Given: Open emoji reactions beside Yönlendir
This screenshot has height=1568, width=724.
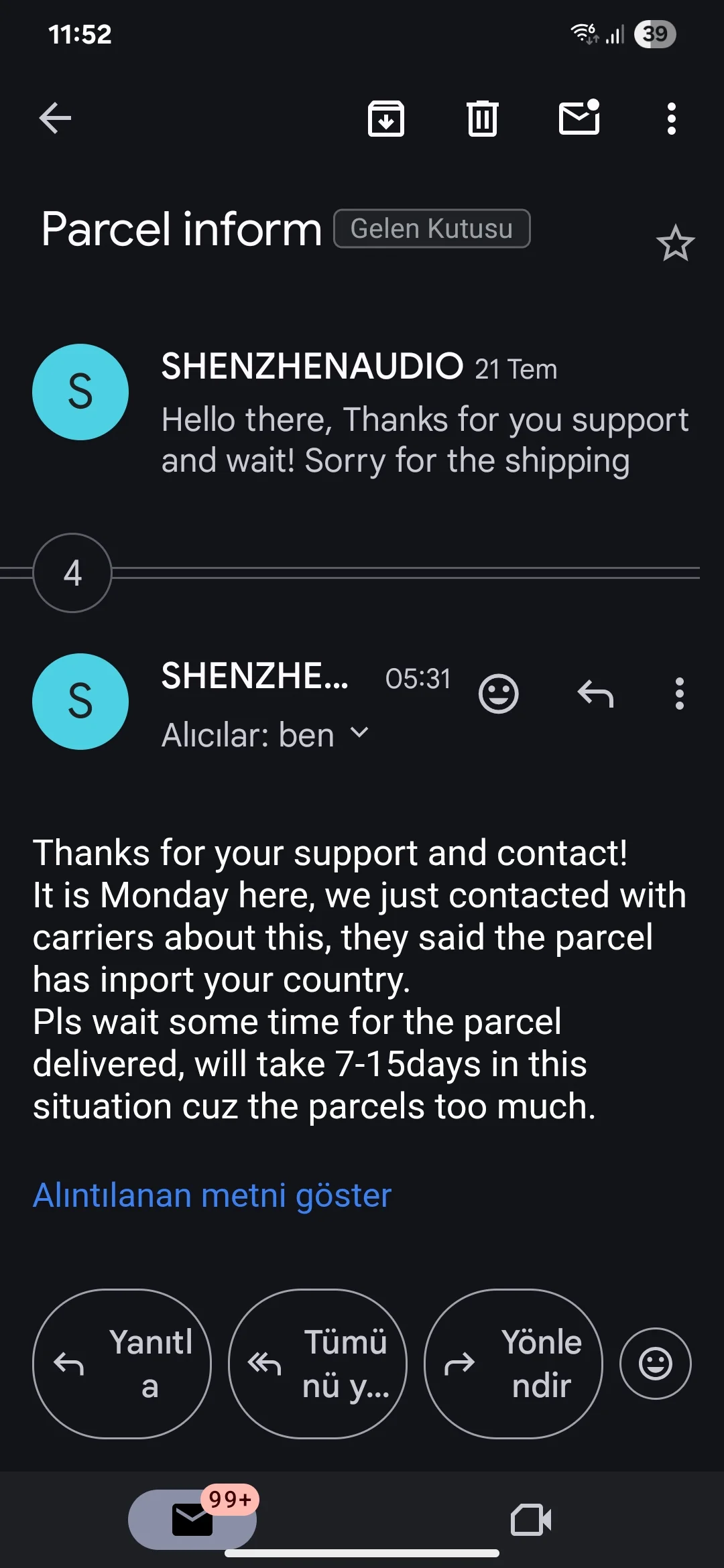Looking at the screenshot, I should click(655, 1364).
